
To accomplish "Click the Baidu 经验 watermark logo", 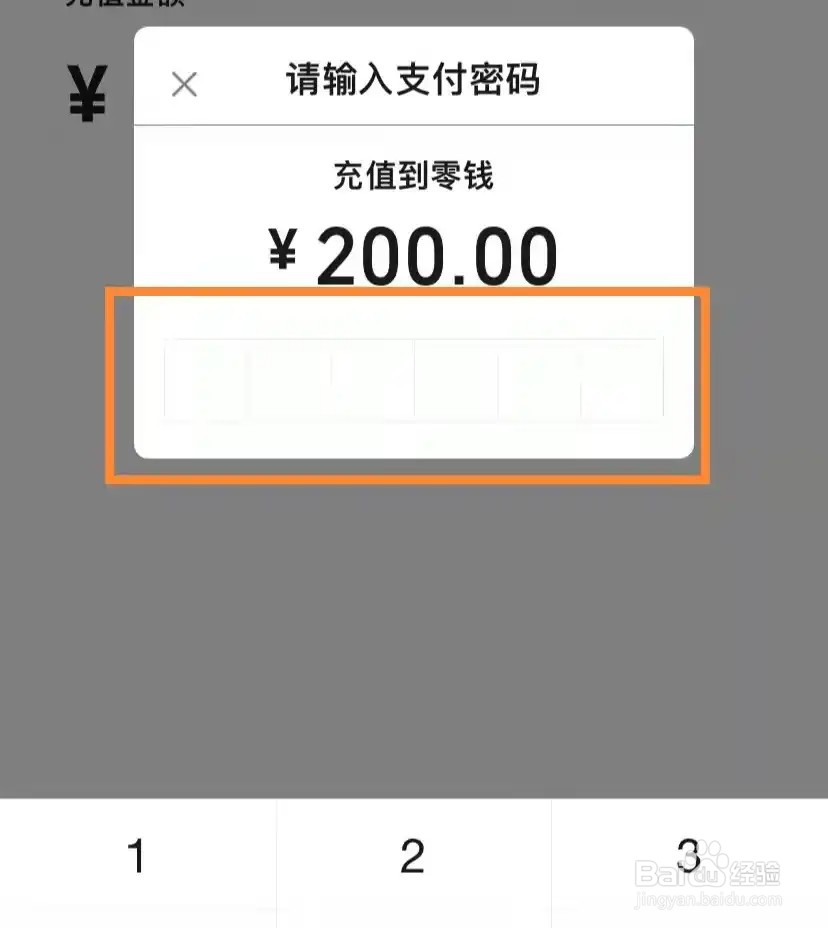I will 706,871.
